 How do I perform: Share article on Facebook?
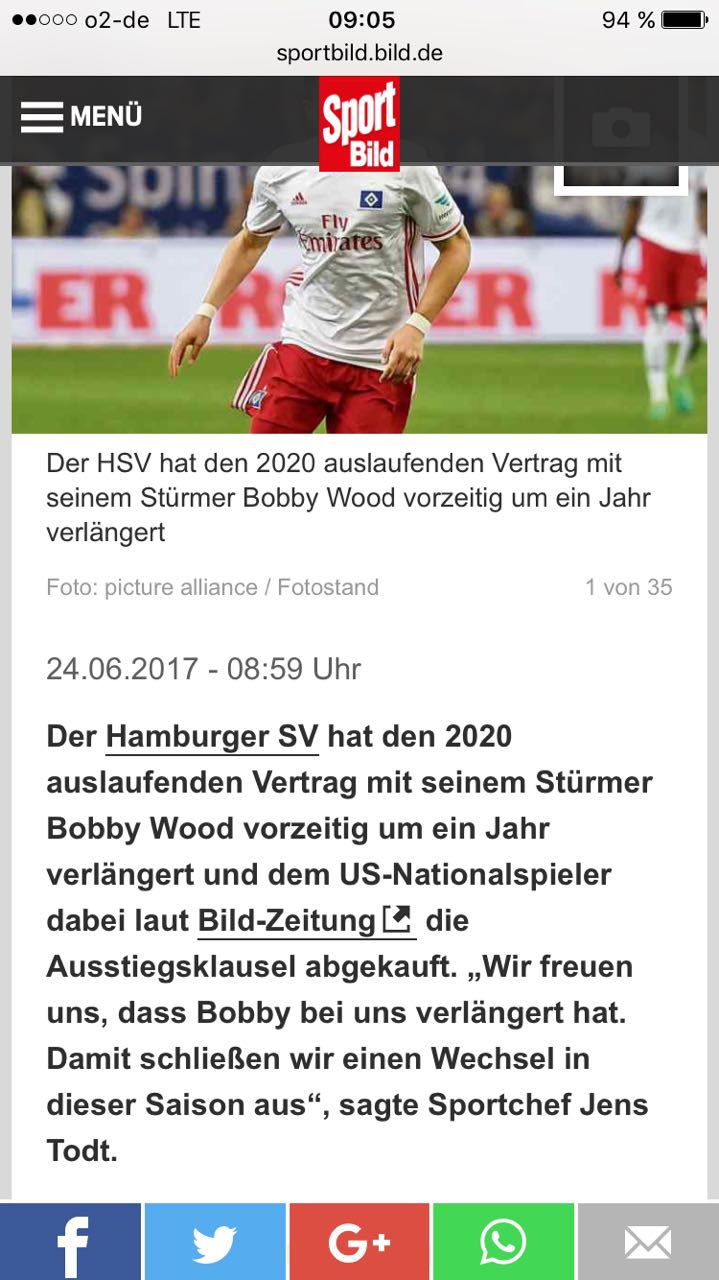(71, 1242)
